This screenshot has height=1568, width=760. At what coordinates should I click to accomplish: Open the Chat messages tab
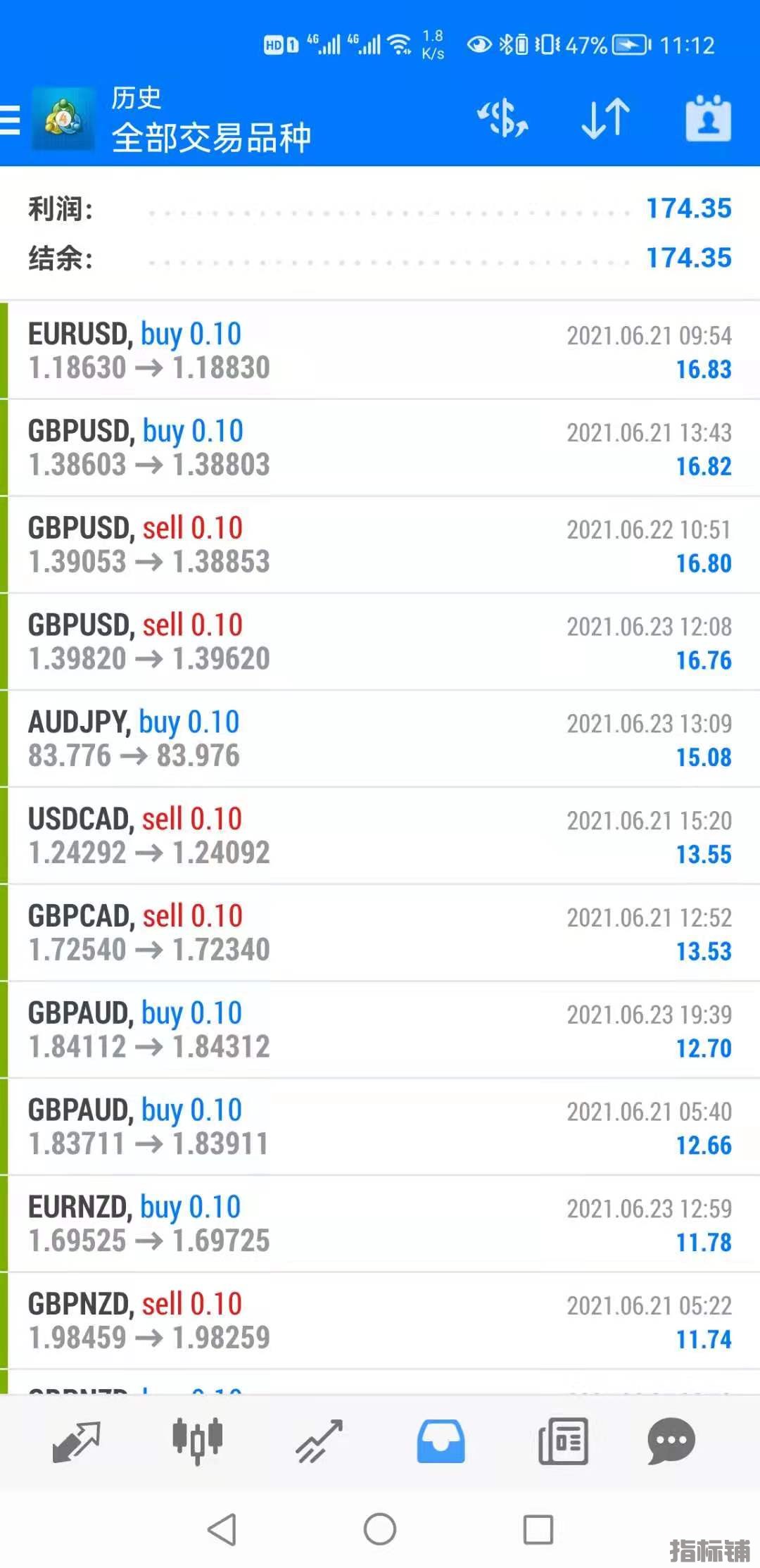coord(671,1441)
